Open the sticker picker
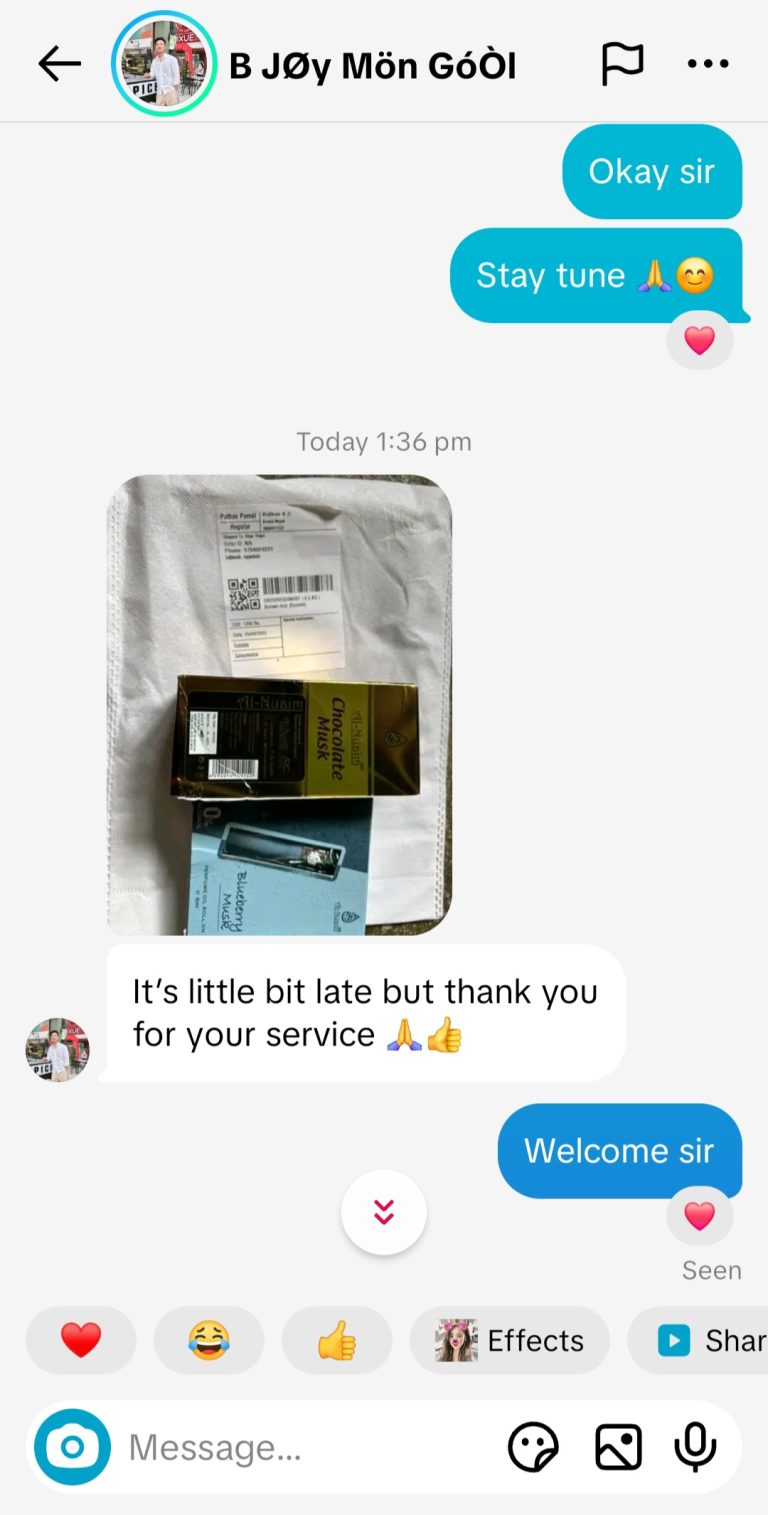 533,1447
